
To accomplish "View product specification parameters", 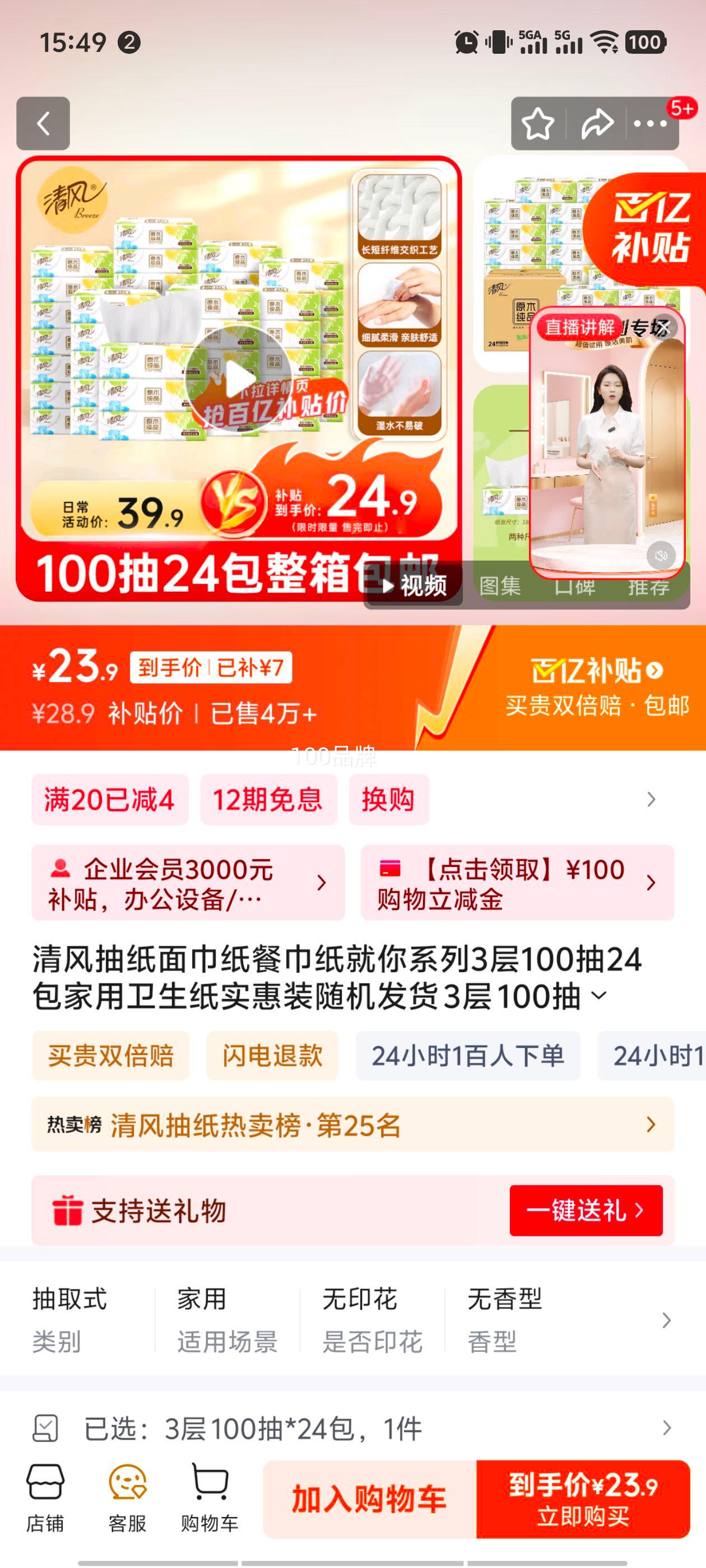I will pos(666,1320).
